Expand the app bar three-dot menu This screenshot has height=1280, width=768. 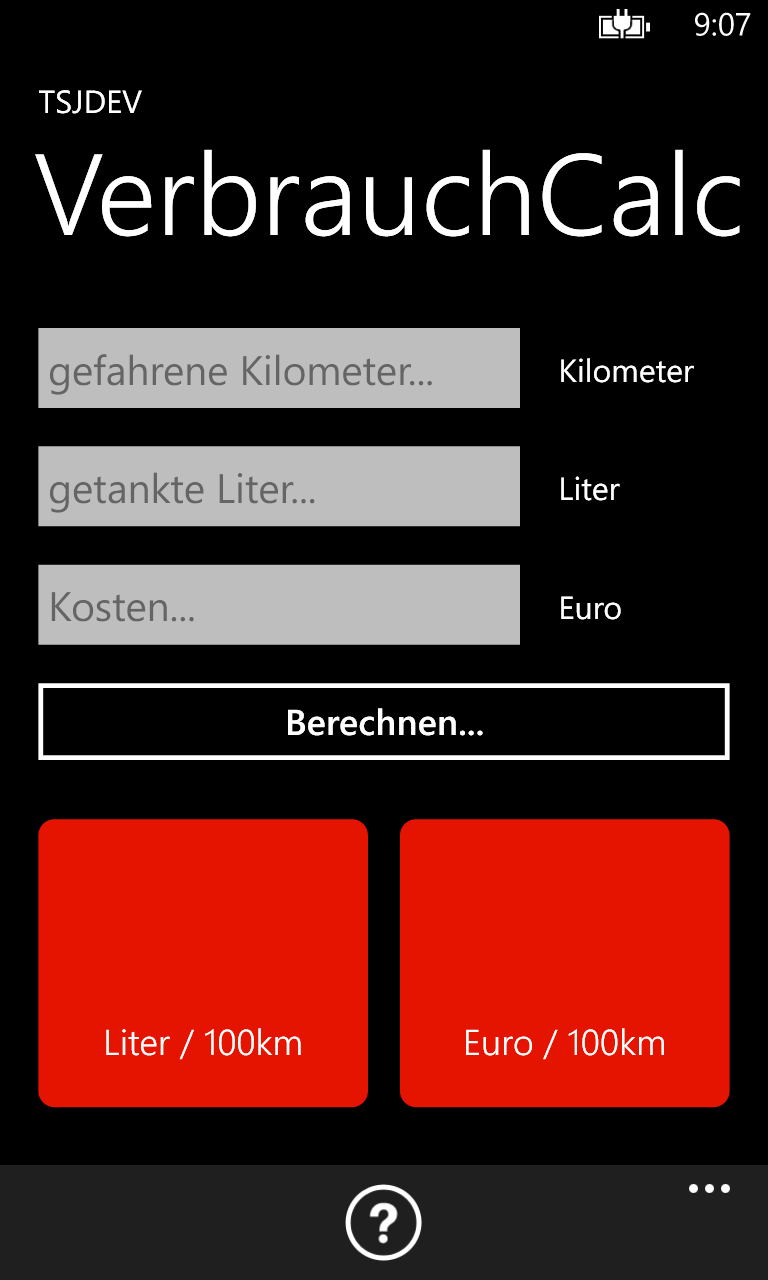[709, 1189]
